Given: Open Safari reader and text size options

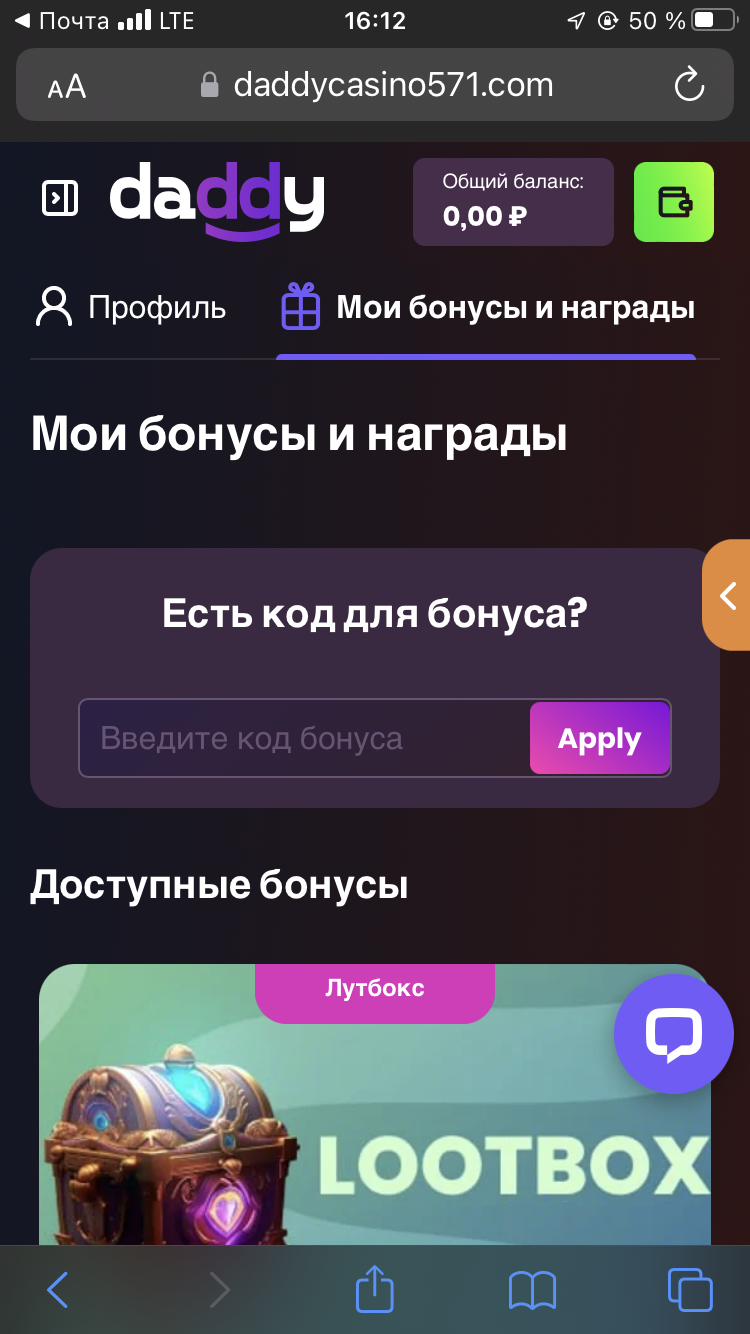Looking at the screenshot, I should [x=67, y=87].
